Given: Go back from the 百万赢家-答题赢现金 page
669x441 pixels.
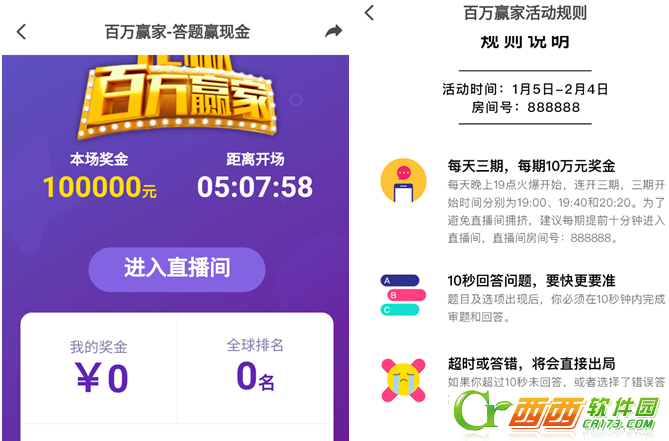Looking at the screenshot, I should (x=22, y=32).
